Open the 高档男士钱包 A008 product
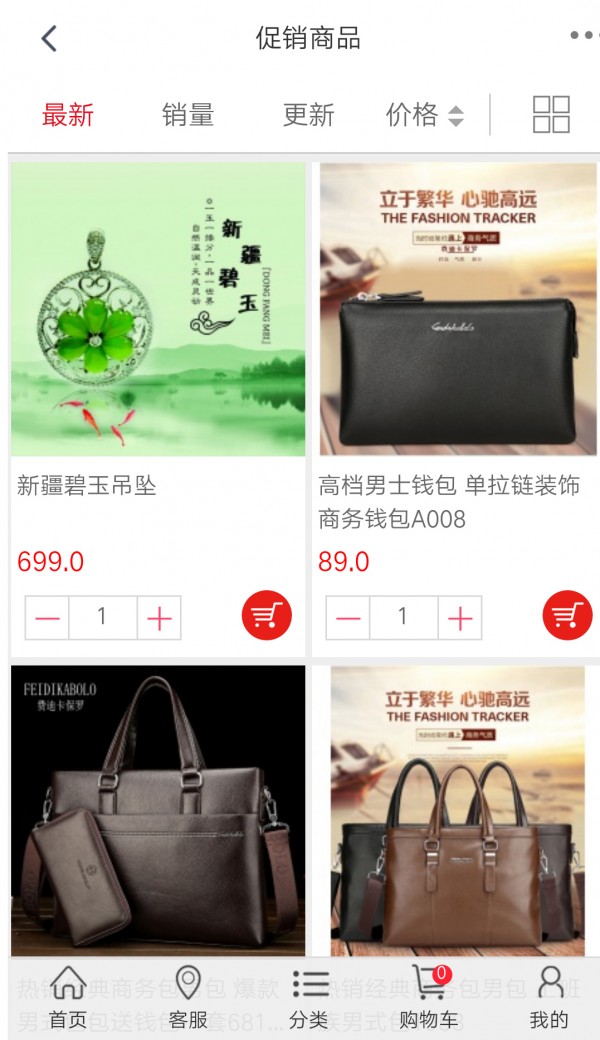Viewport: 600px width, 1040px height. click(458, 310)
